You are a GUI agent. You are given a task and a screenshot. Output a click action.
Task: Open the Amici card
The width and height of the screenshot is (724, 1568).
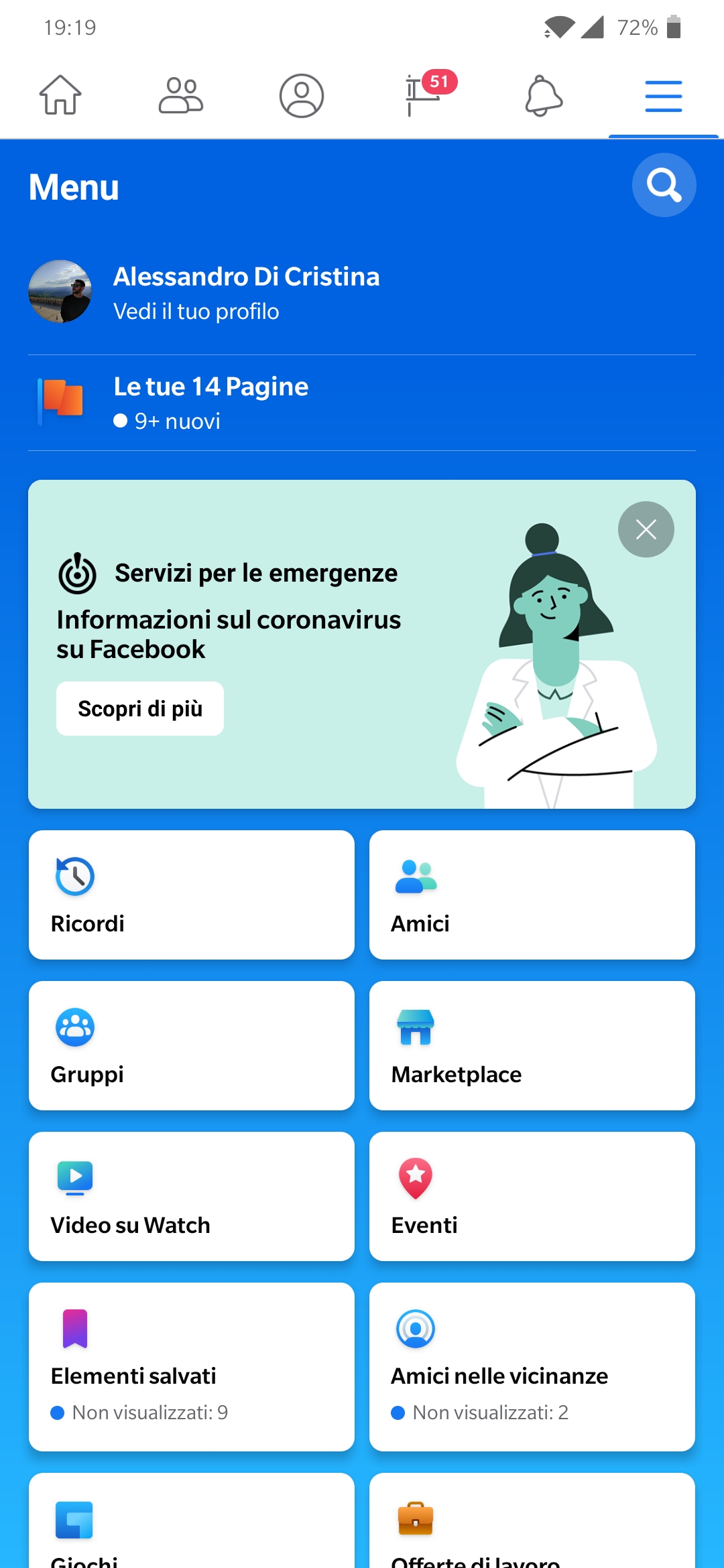point(532,895)
